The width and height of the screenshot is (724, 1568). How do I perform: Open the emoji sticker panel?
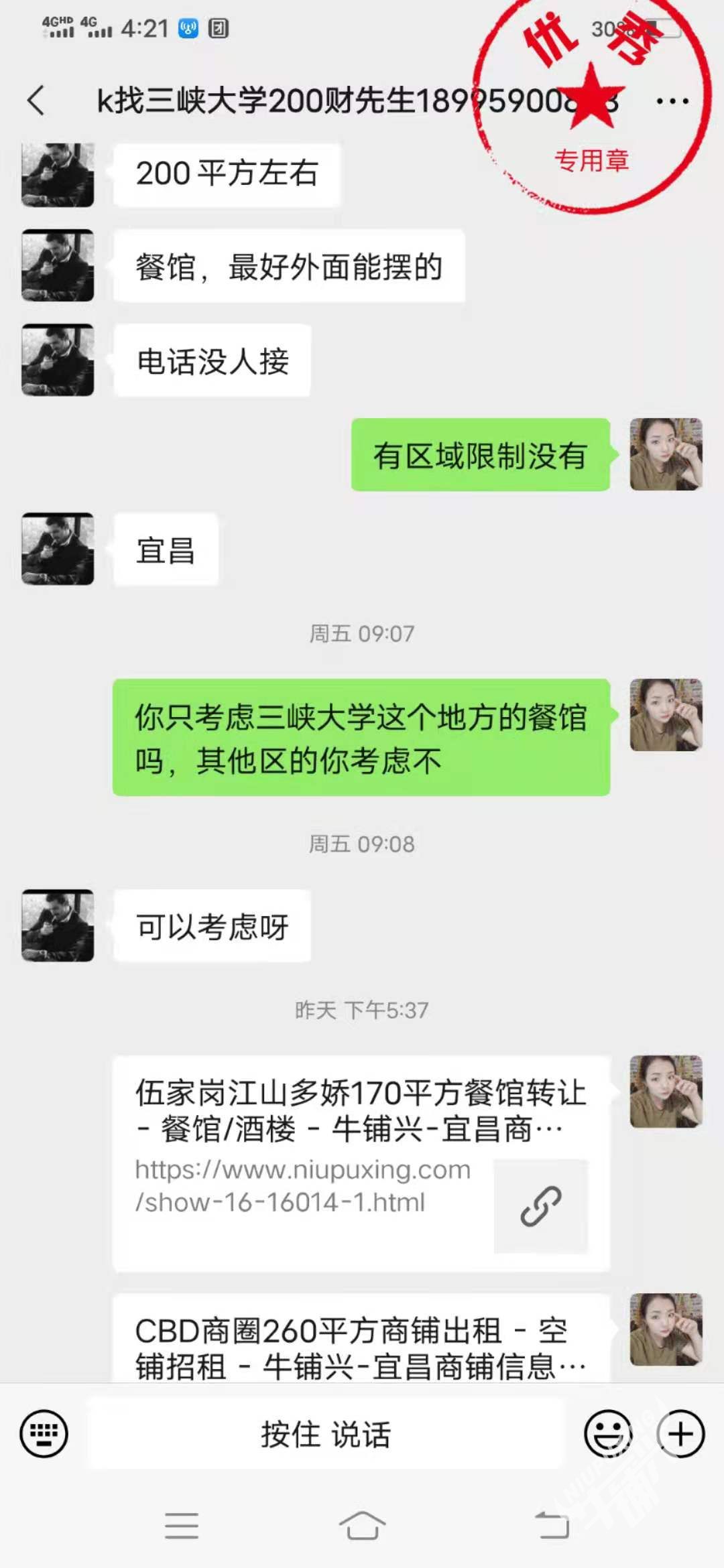pyautogui.click(x=608, y=1434)
